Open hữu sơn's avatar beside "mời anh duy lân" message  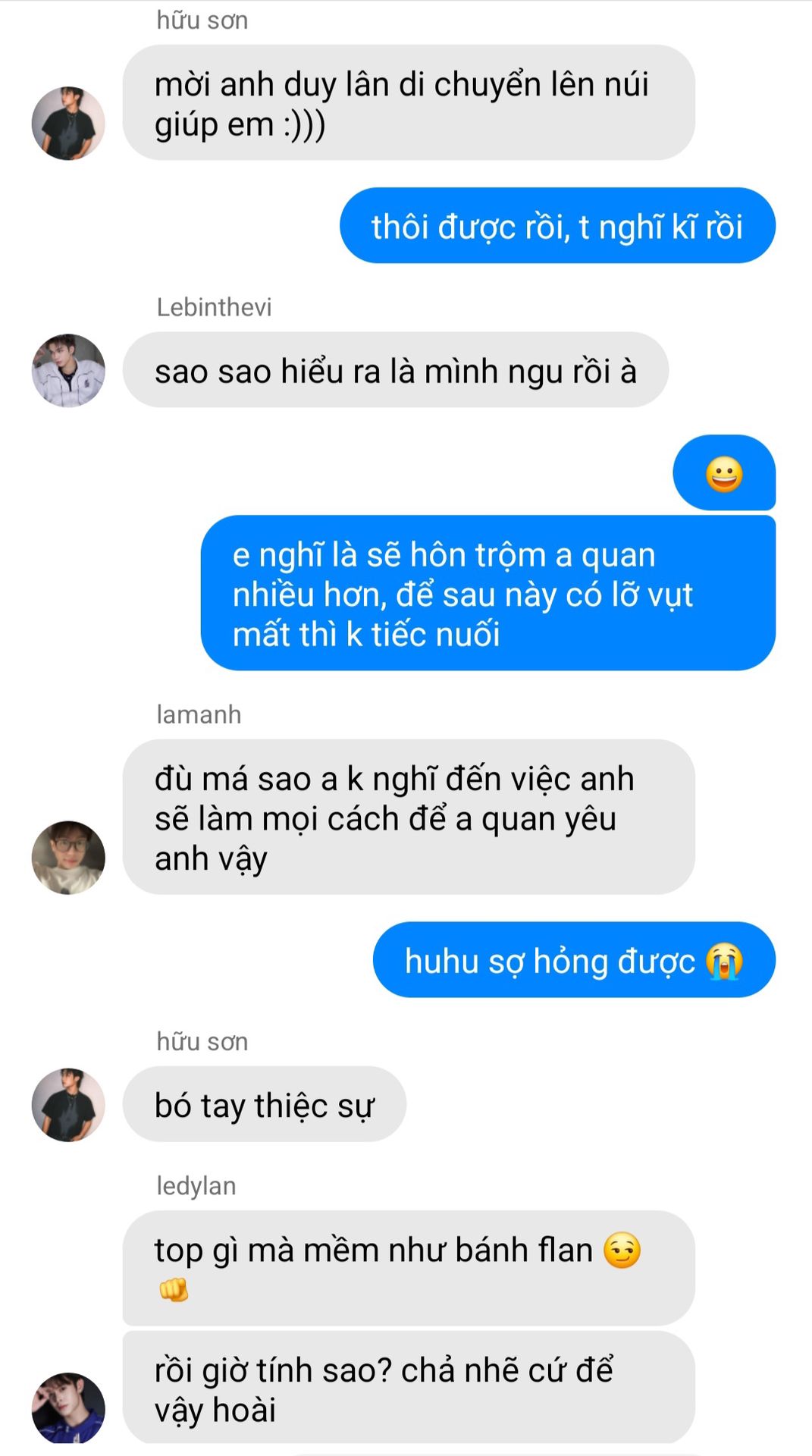pos(68,123)
